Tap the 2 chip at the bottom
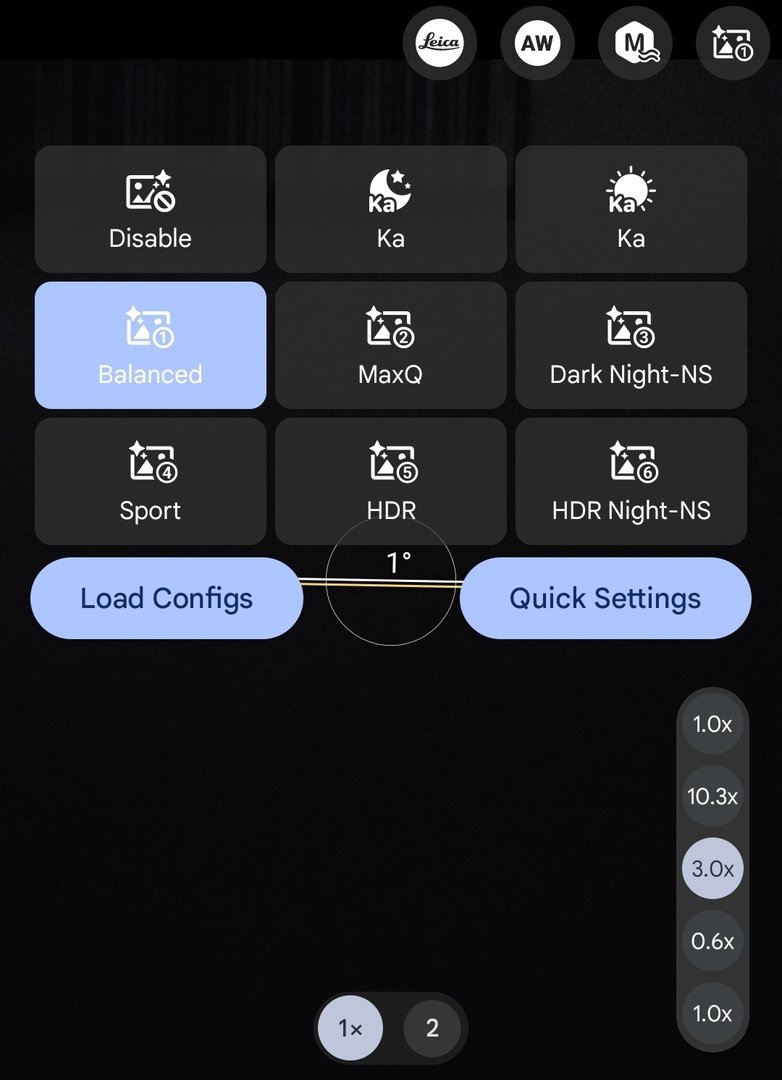 point(432,1028)
